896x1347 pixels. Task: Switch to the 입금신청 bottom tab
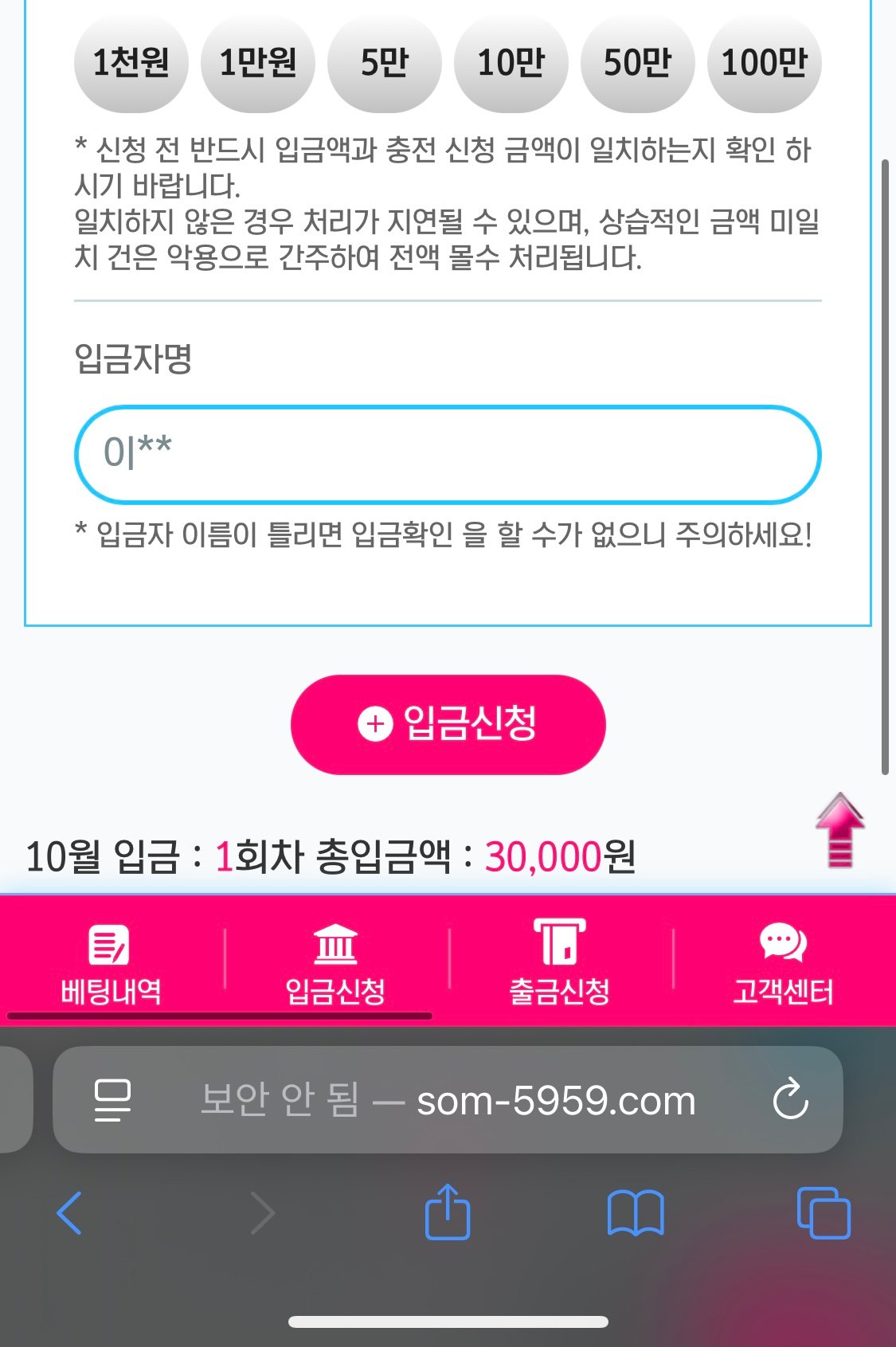335,963
